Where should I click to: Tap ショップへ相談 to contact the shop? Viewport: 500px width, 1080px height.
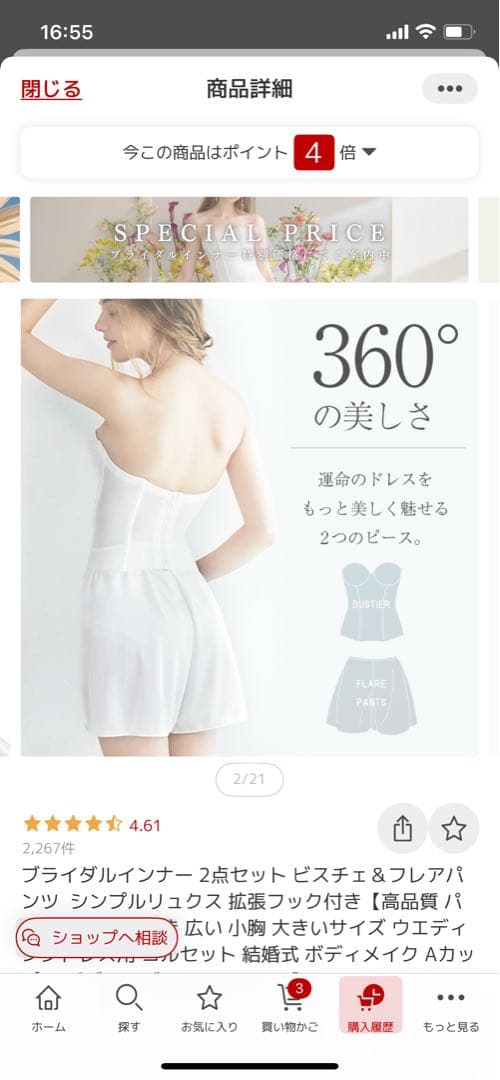coord(96,937)
